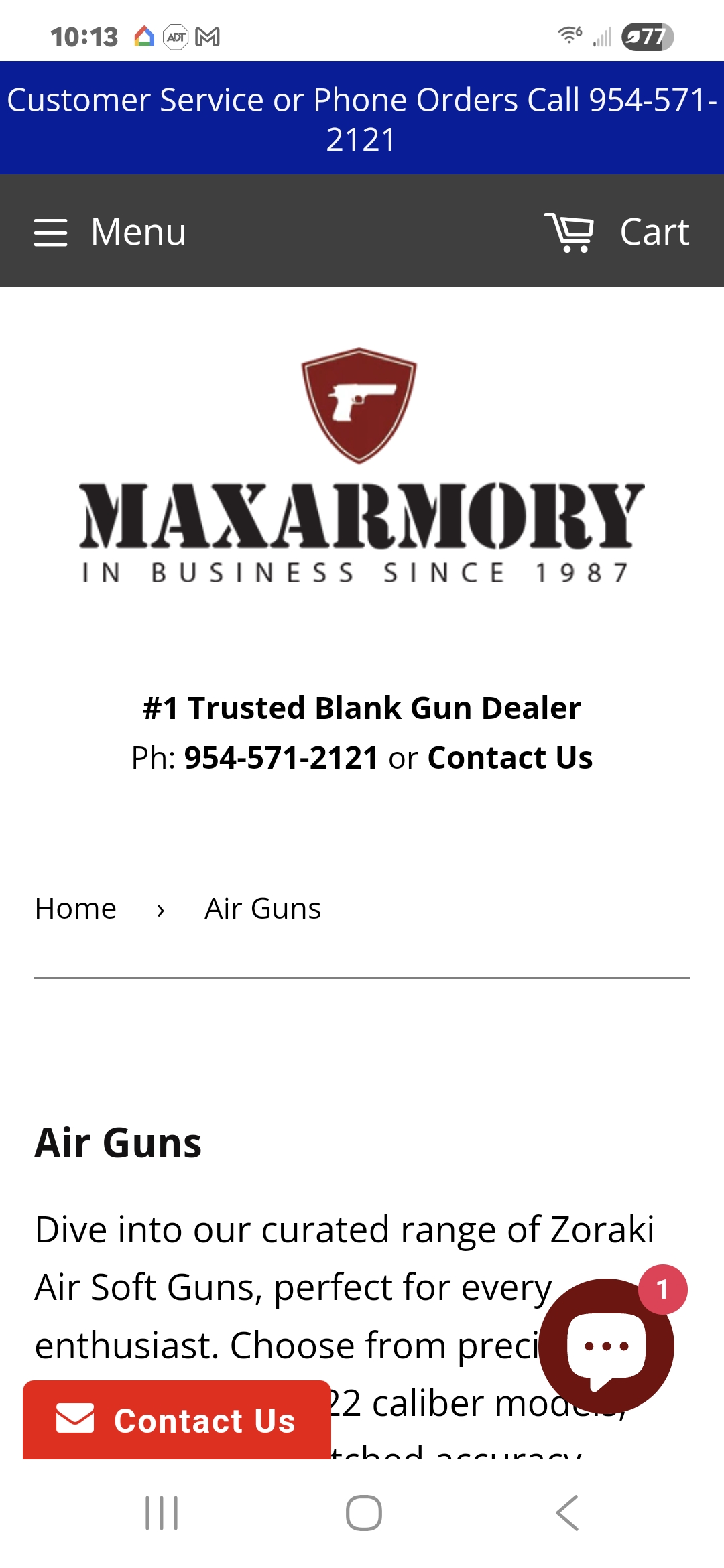This screenshot has width=724, height=1568.
Task: Open the red Contact Us email button
Action: pyautogui.click(x=177, y=1420)
